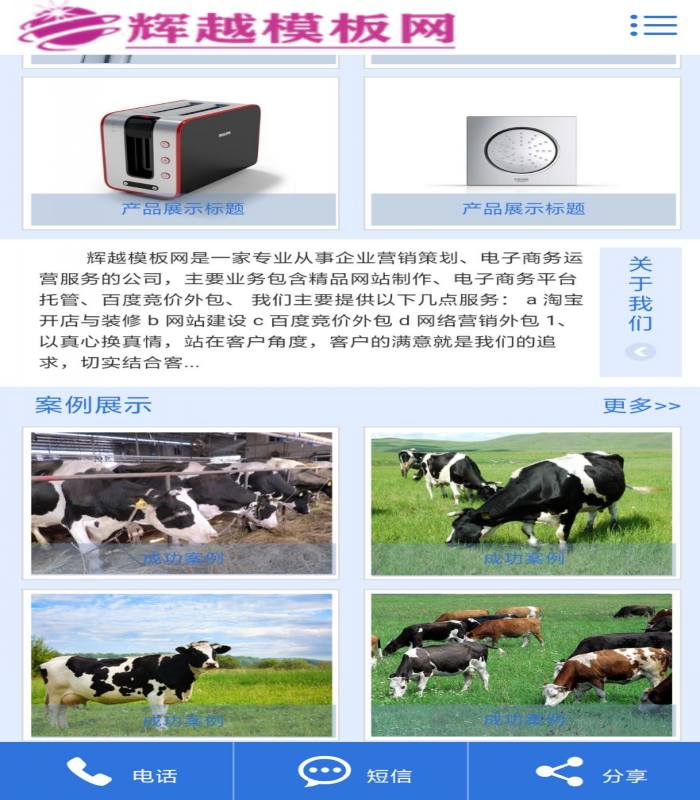The height and width of the screenshot is (800, 700).
Task: Open the case of cows feeding in barn
Action: [x=181, y=503]
